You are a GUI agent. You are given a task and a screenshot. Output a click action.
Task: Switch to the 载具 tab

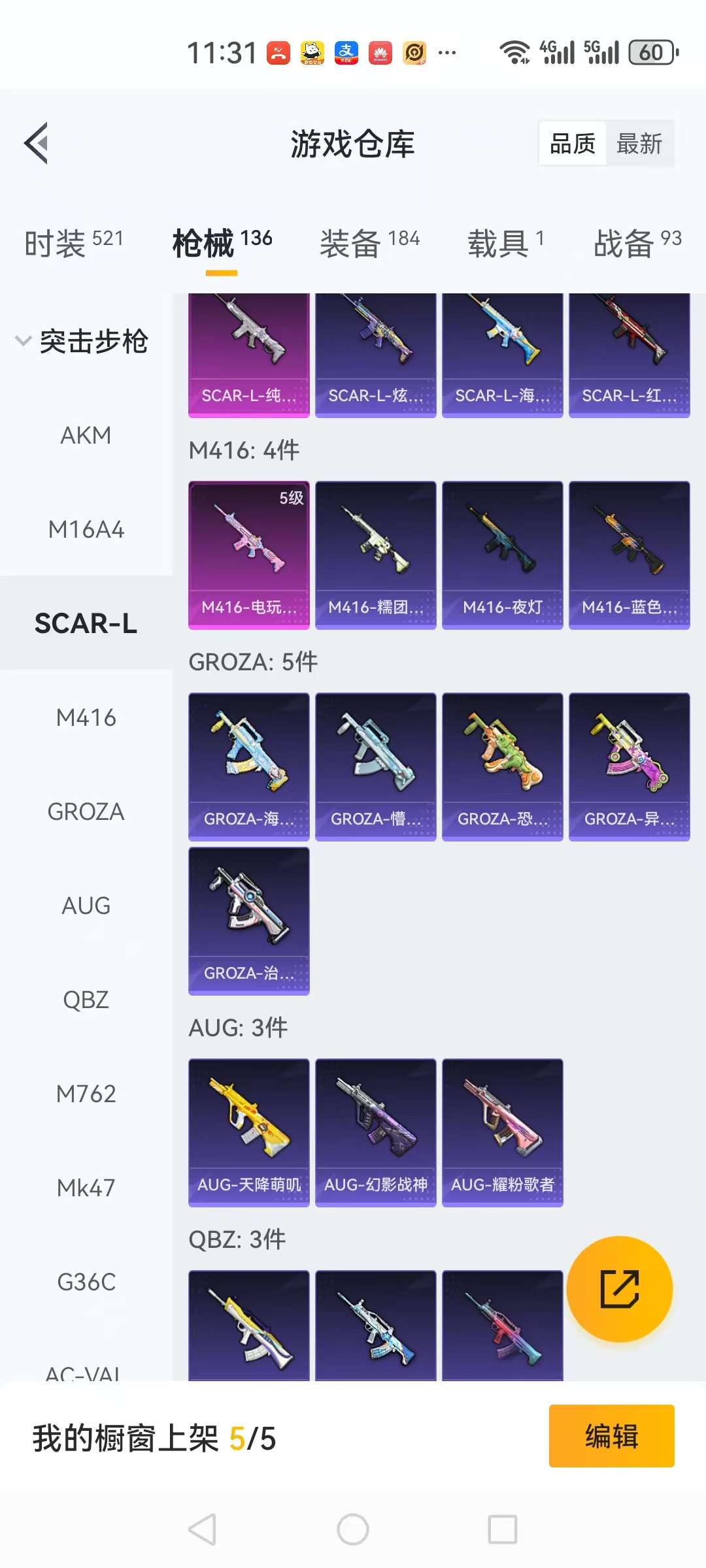click(x=505, y=243)
